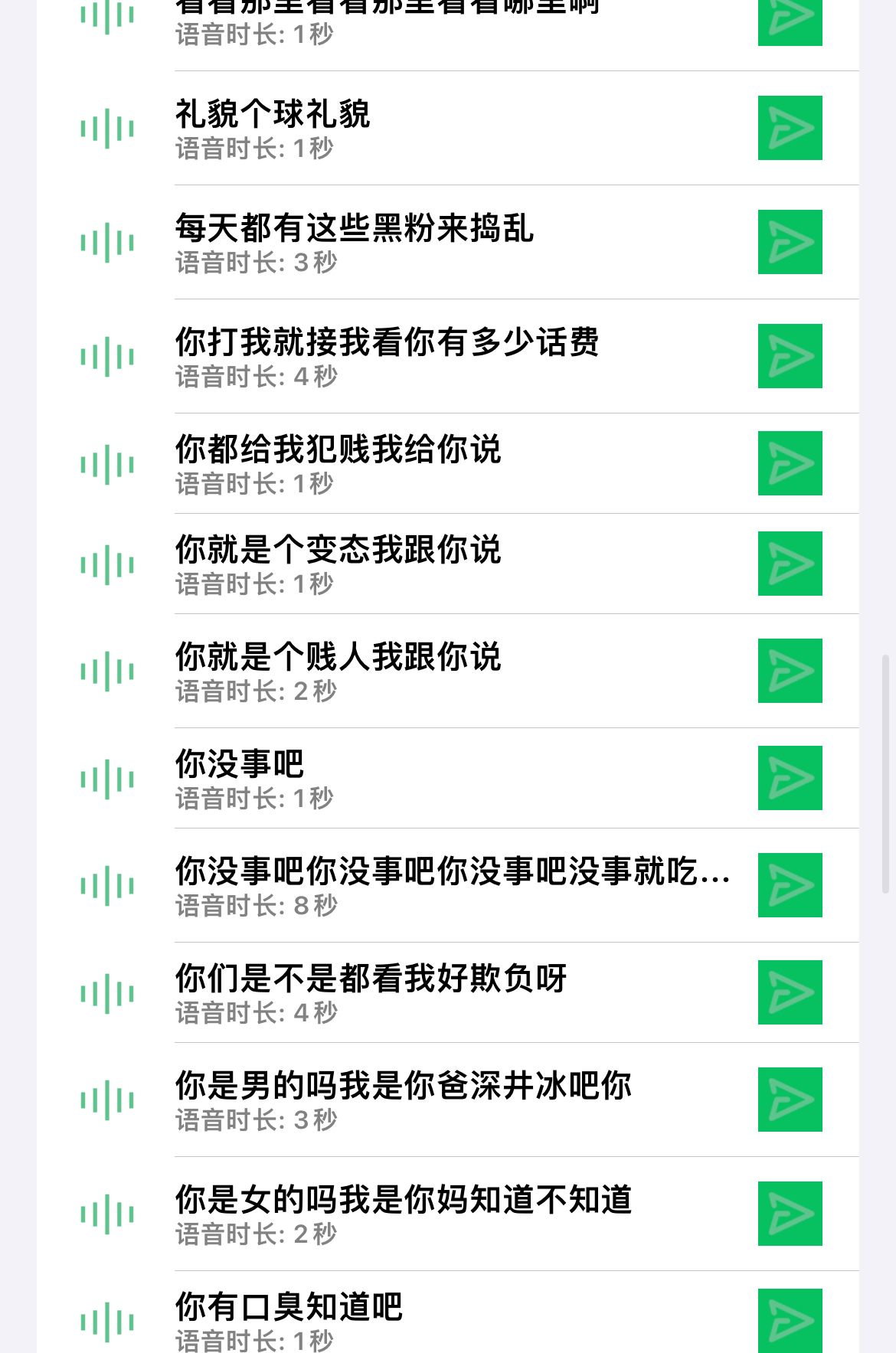Send the 你就是个变态我跟你说 clip

[790, 564]
